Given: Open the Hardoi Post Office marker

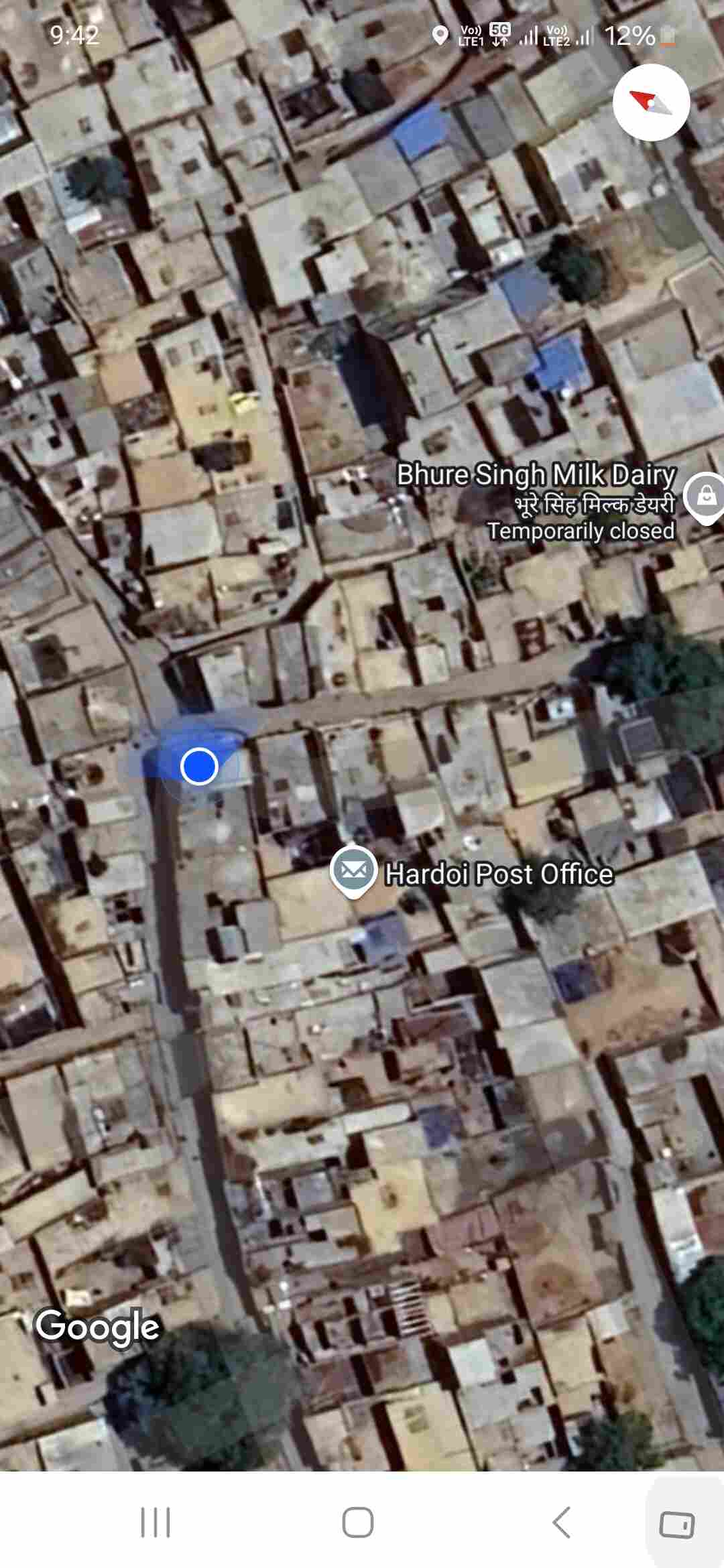Looking at the screenshot, I should pyautogui.click(x=353, y=871).
